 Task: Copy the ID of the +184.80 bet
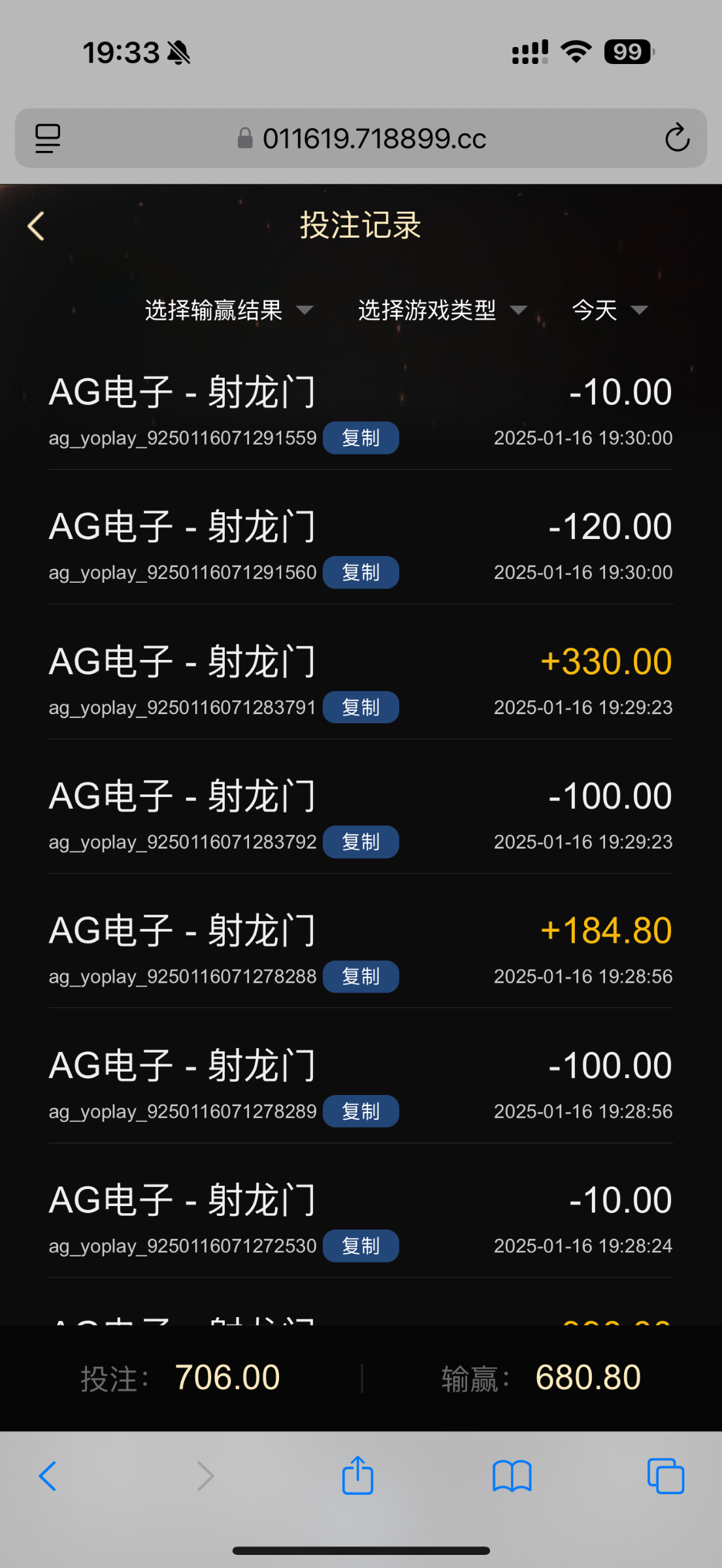coord(361,976)
